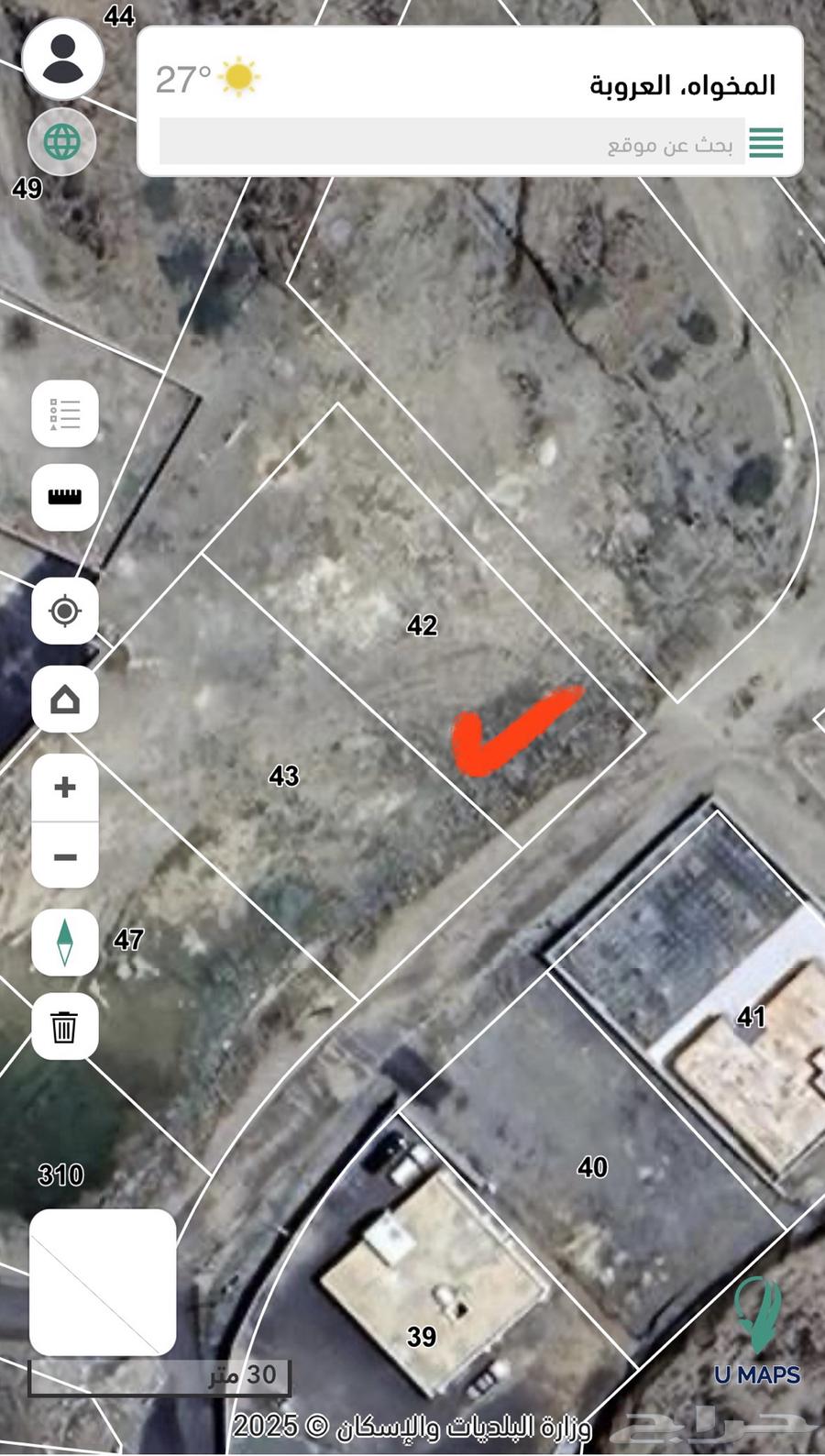Clear drawings with the trash icon
The height and width of the screenshot is (1456, 825).
[x=65, y=1026]
